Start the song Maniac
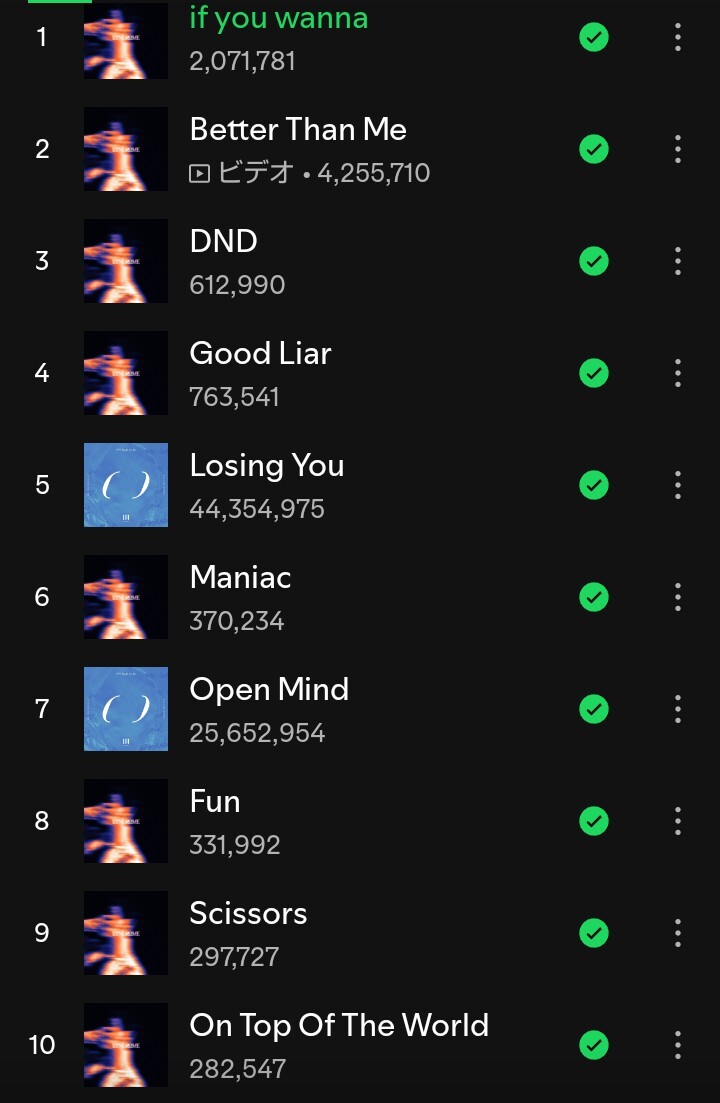 coord(240,578)
